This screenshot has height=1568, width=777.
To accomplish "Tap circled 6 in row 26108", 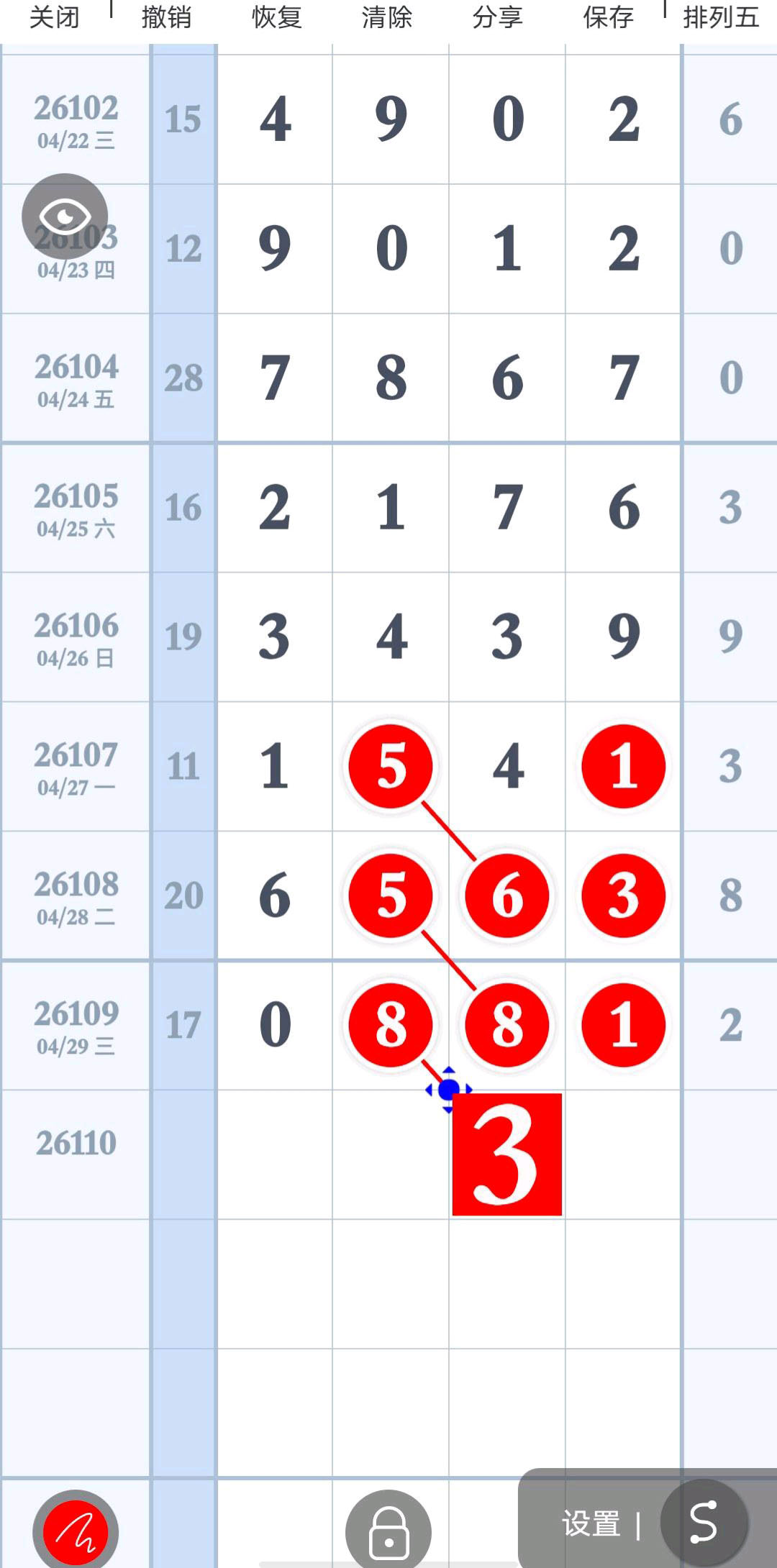I will (x=507, y=895).
